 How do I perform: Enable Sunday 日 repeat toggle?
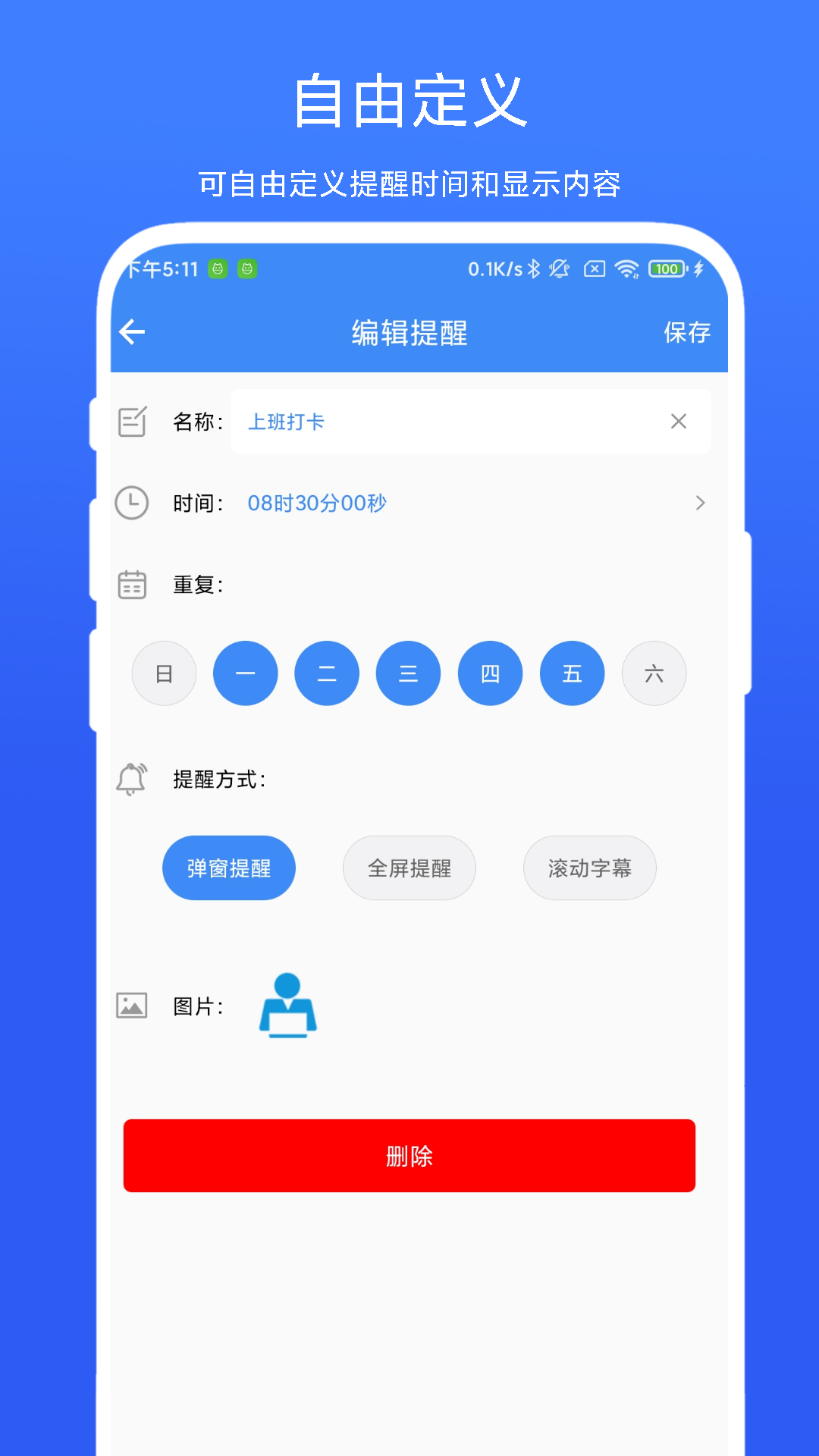164,673
